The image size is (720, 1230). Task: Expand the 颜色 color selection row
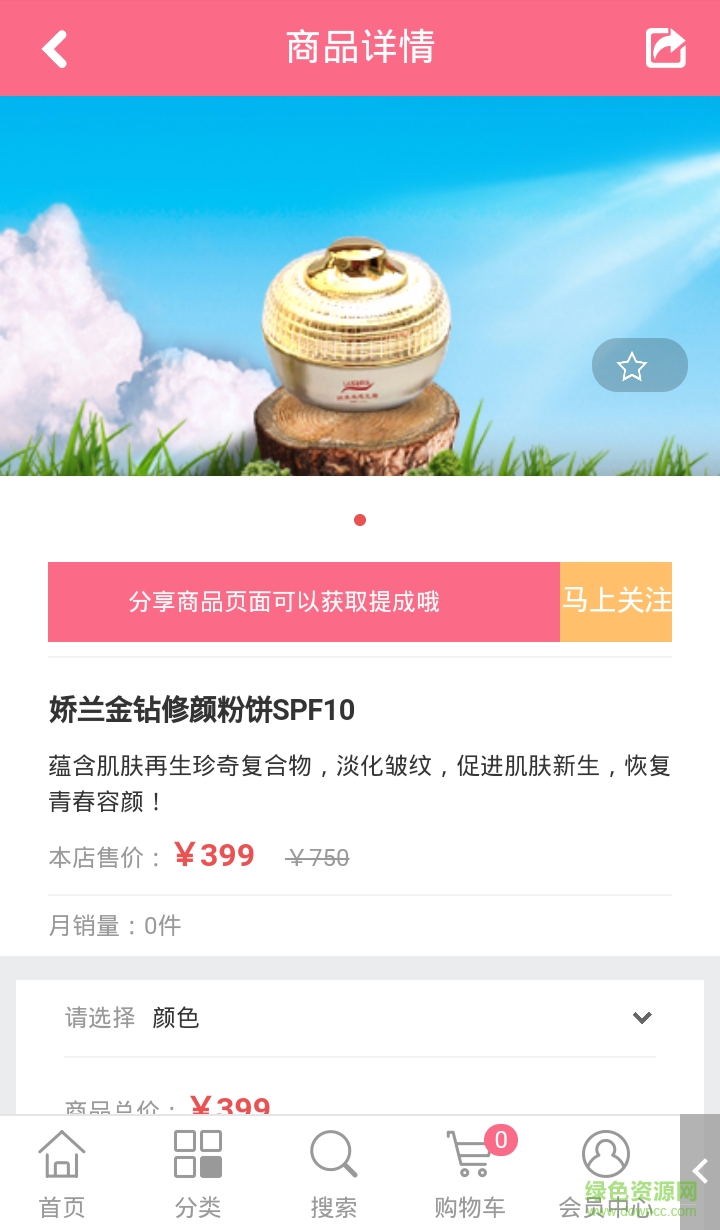click(x=360, y=1016)
